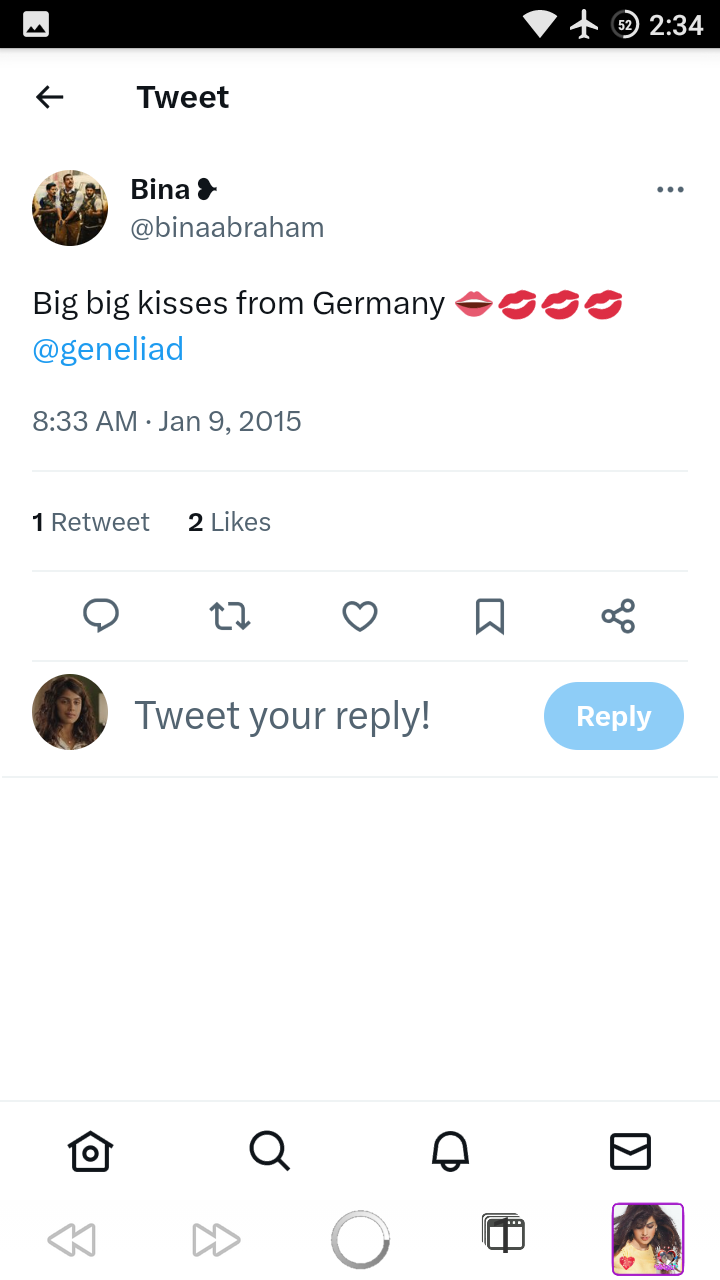
Task: Tap the blue Reply button
Action: click(x=614, y=716)
